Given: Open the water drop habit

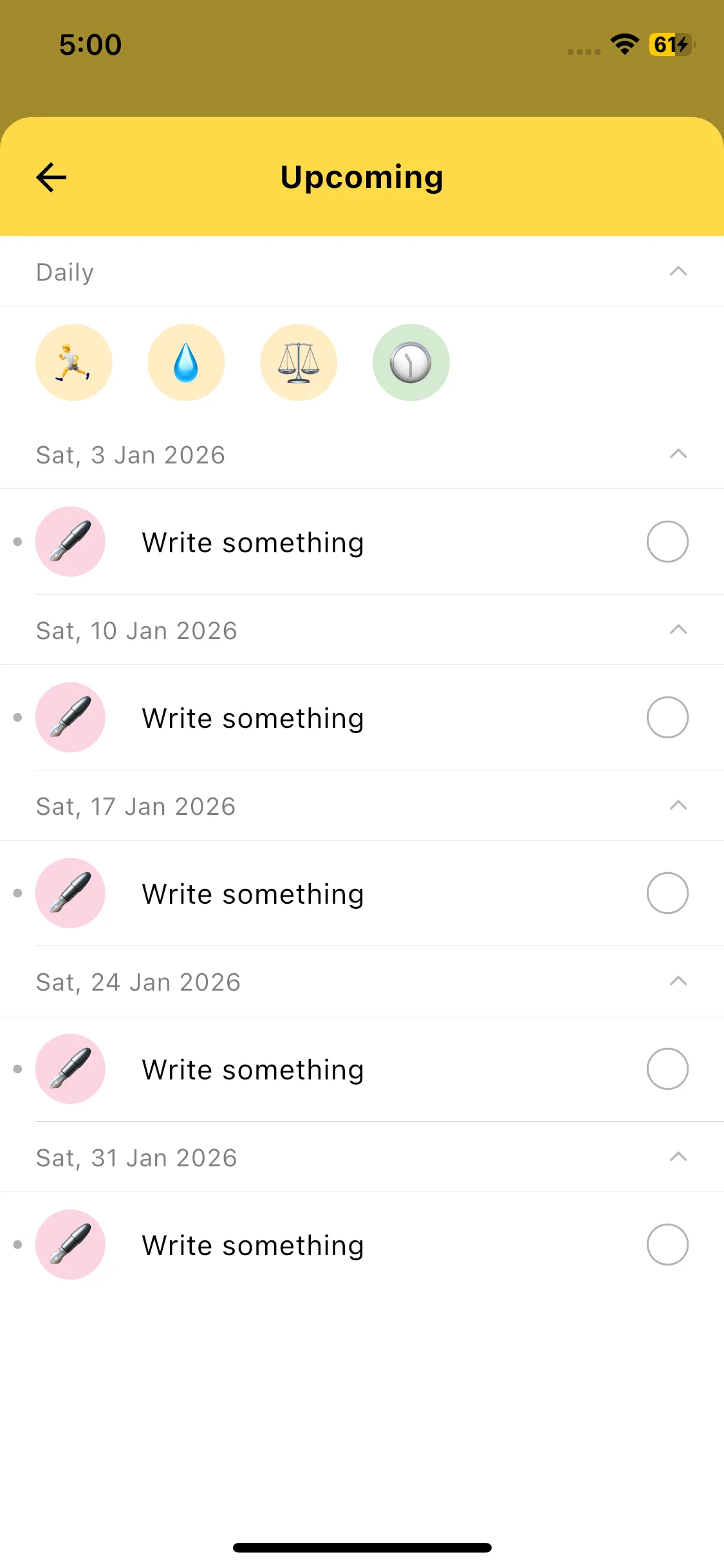Looking at the screenshot, I should coord(186,362).
